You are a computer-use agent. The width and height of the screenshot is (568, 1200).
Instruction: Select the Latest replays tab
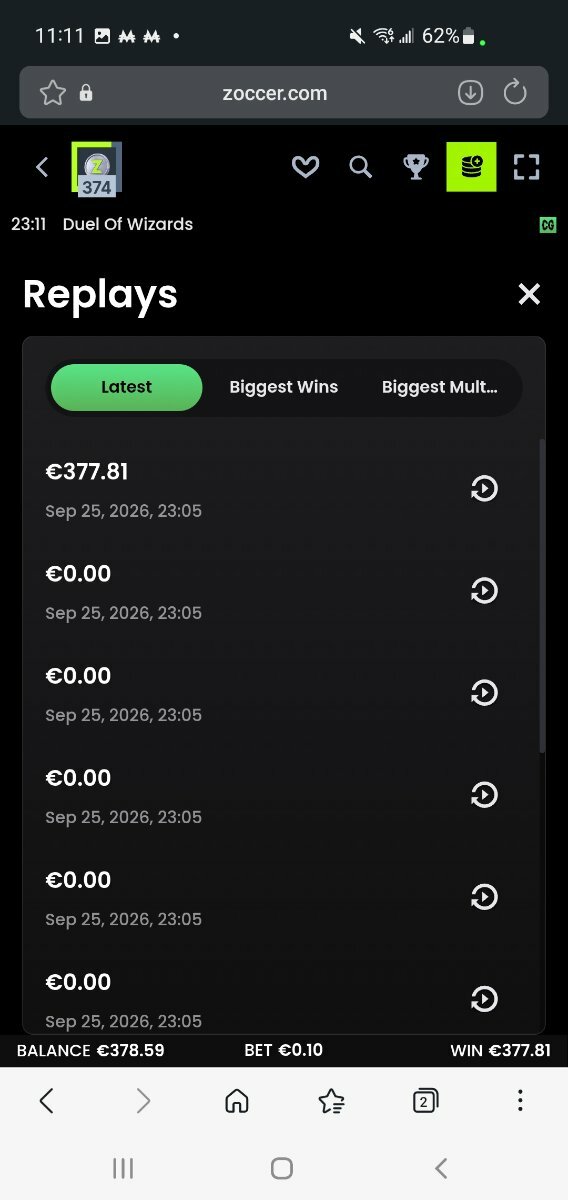pos(126,387)
